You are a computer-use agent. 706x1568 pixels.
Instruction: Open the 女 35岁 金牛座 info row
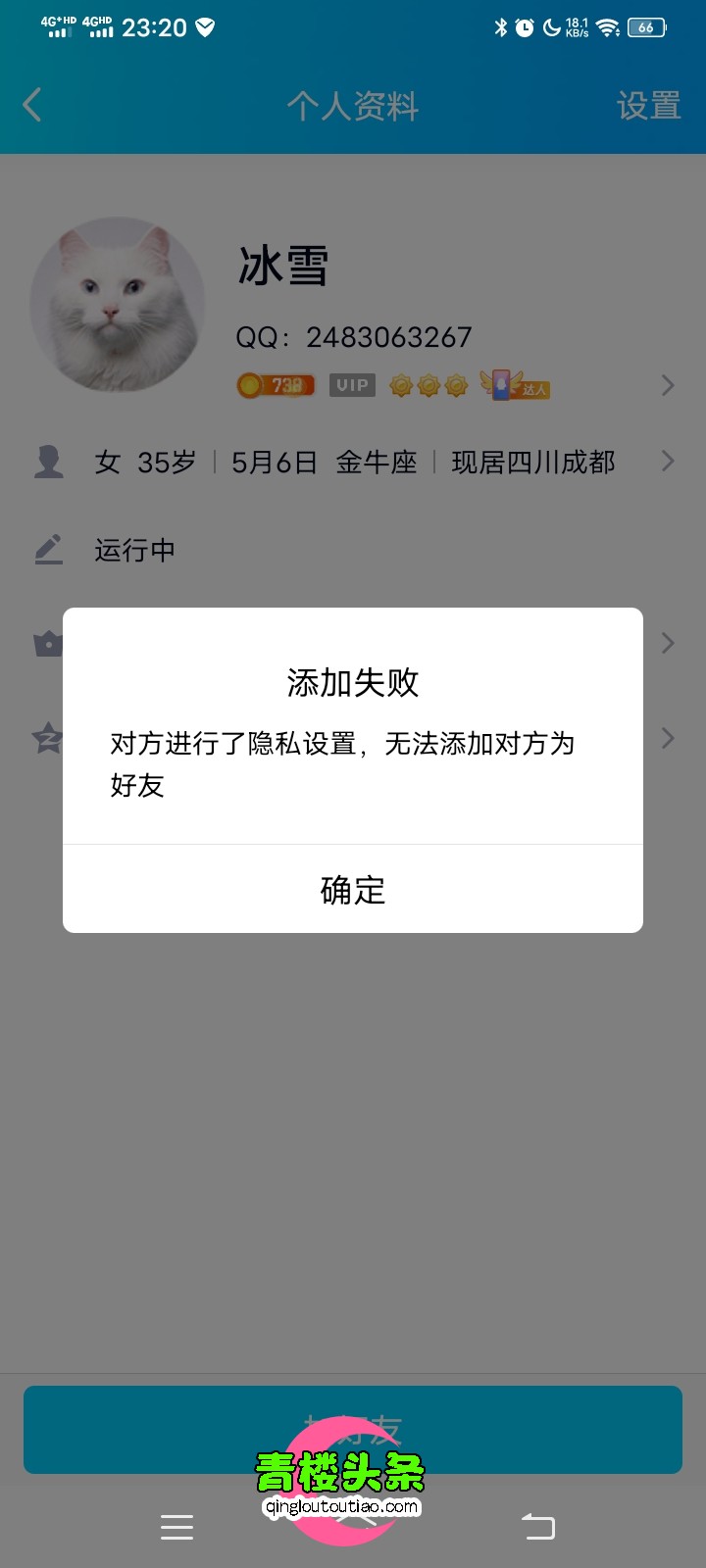(353, 462)
